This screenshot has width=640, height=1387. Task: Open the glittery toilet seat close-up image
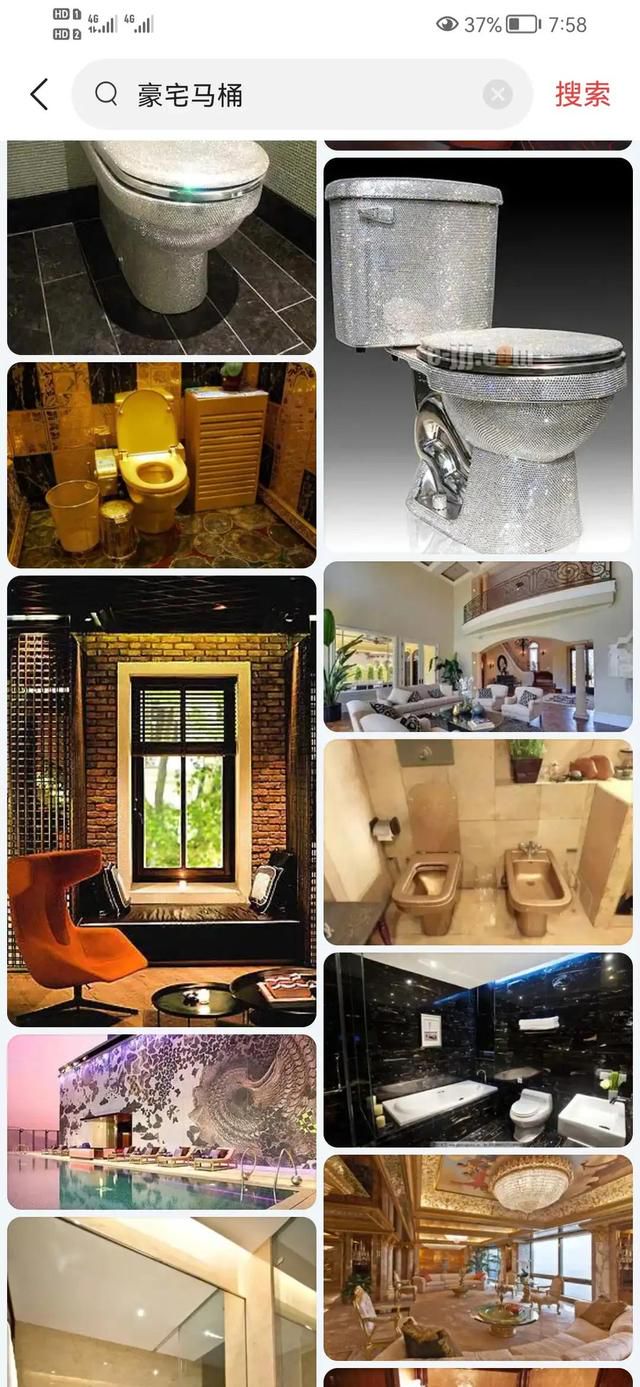(162, 248)
